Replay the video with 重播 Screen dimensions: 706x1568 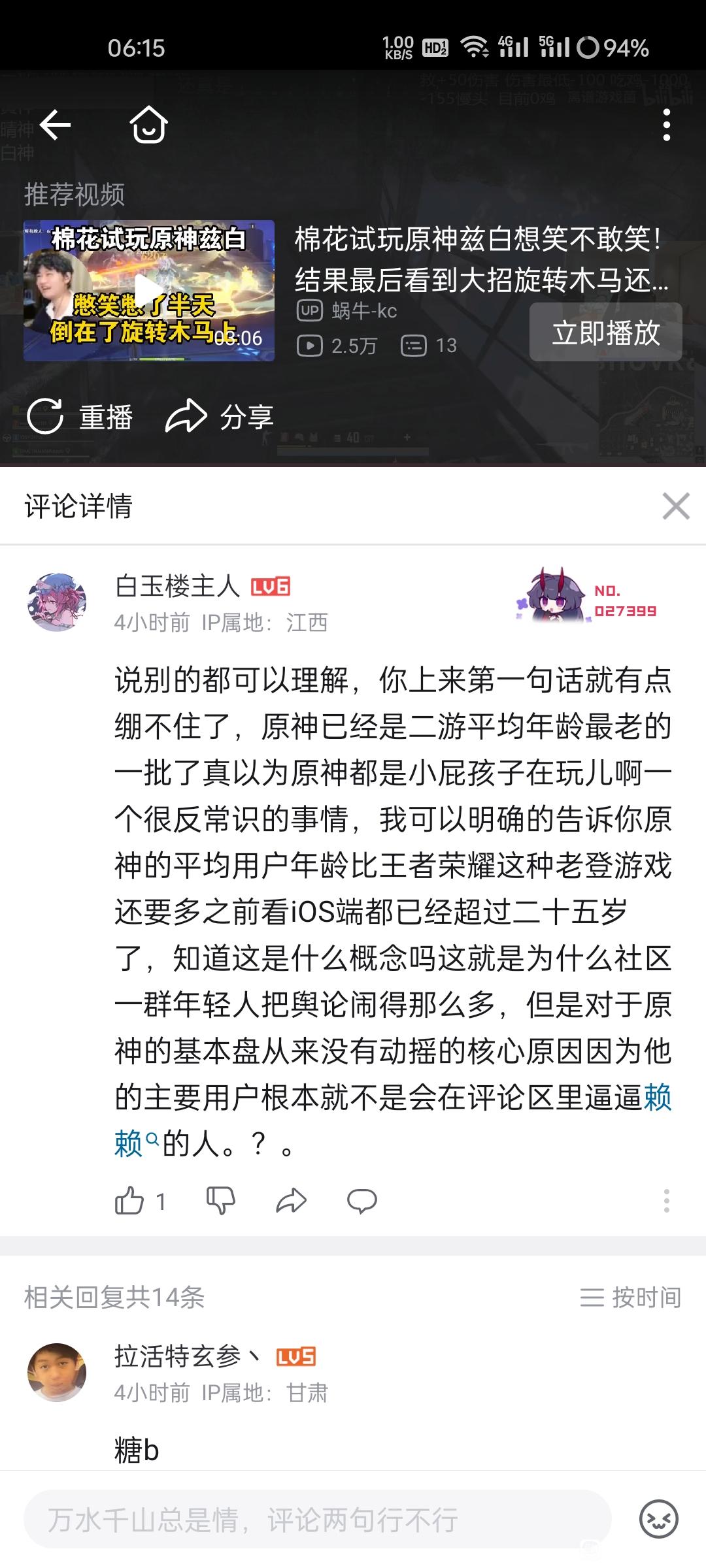(x=80, y=416)
